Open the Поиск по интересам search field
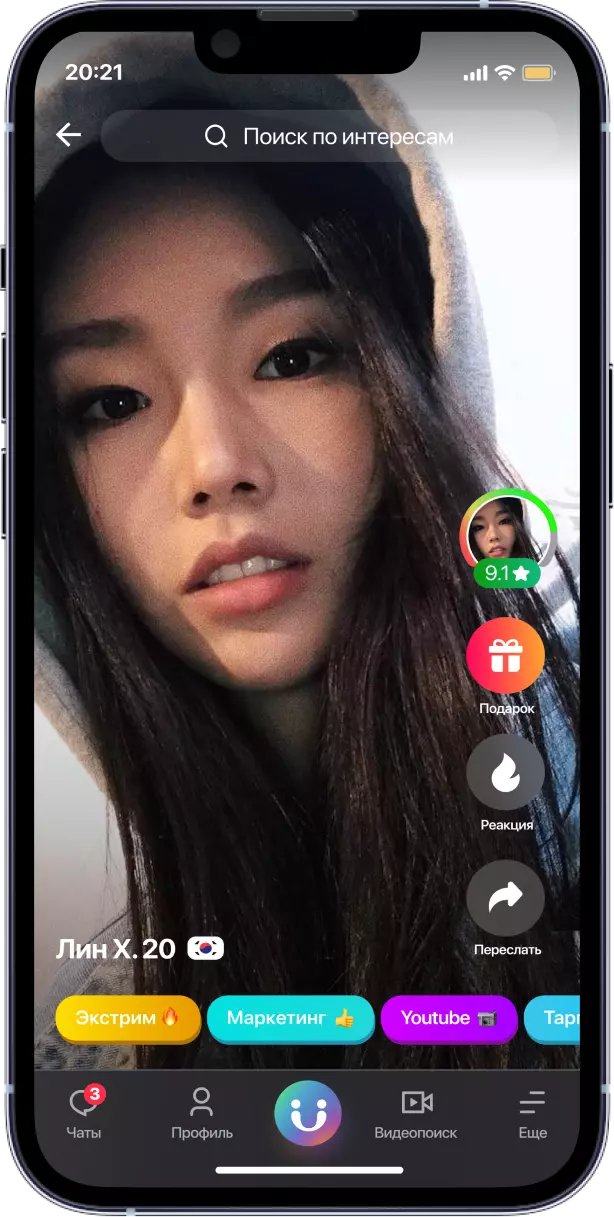614x1217 pixels. (329, 136)
